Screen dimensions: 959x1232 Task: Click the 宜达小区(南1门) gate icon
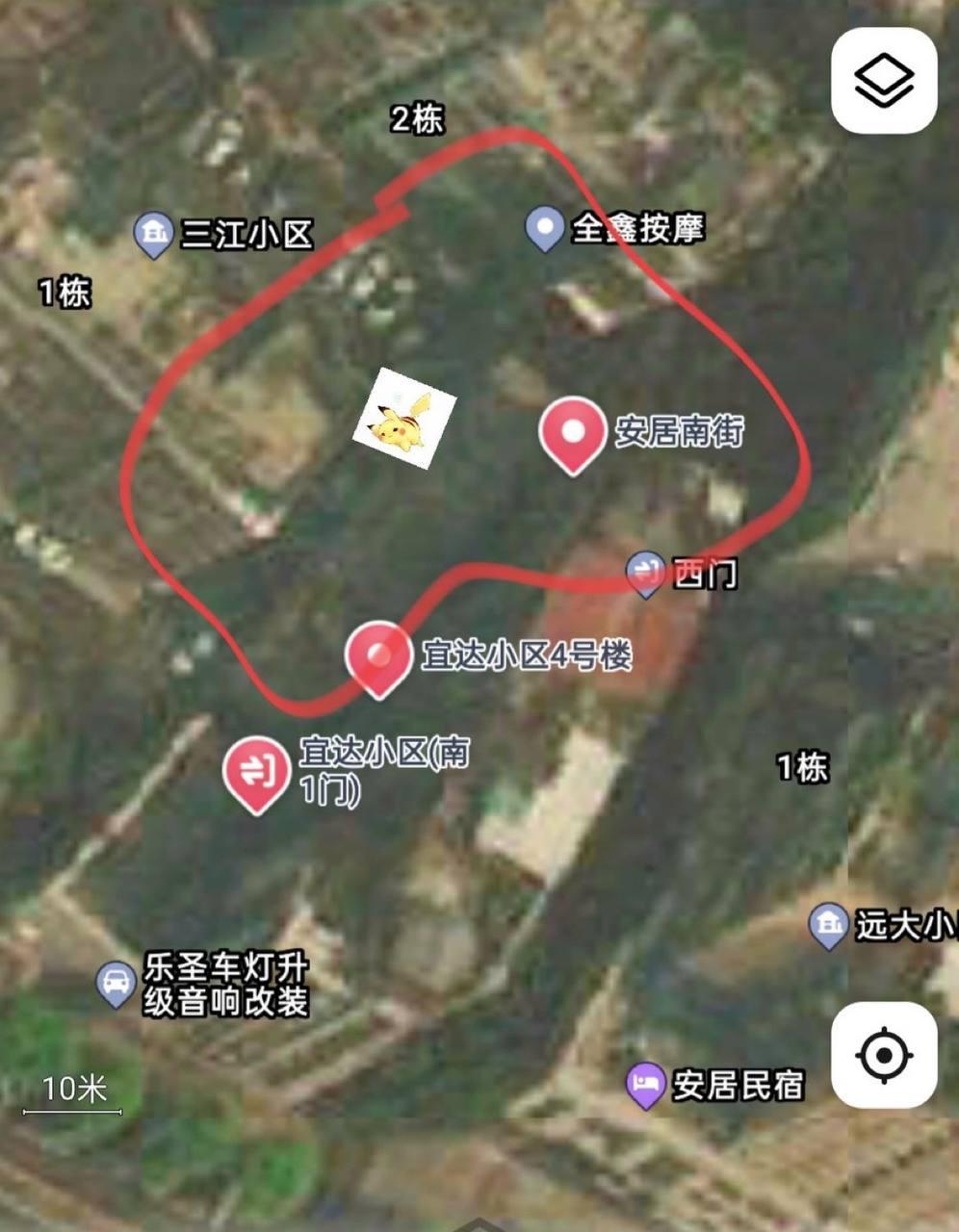255,770
